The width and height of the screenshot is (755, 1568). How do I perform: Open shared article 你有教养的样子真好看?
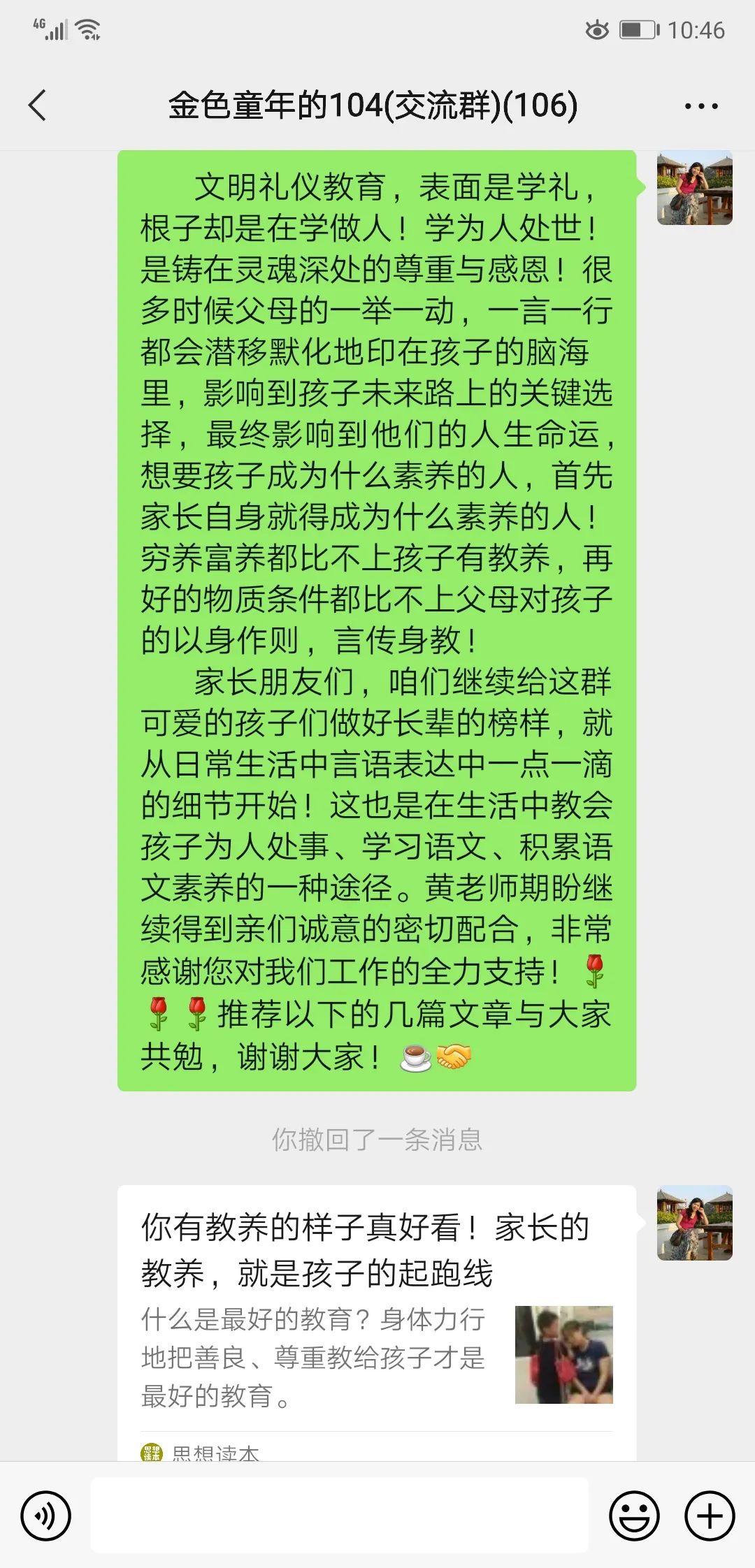pyautogui.click(x=376, y=1314)
